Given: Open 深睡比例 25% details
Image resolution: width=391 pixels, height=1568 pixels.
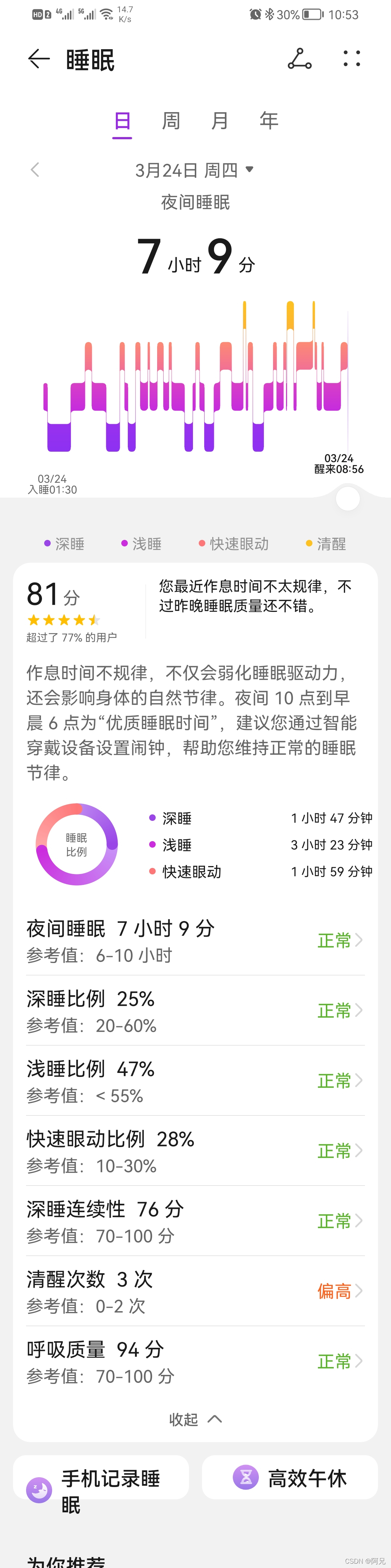Looking at the screenshot, I should point(195,1010).
